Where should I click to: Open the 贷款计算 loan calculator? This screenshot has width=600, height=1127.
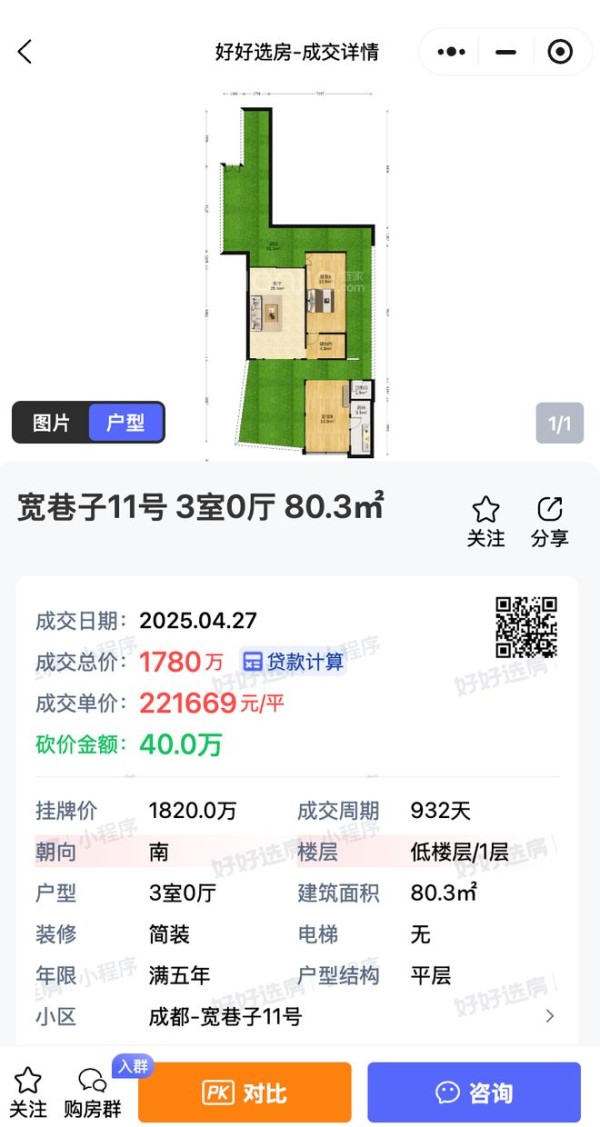(x=293, y=661)
